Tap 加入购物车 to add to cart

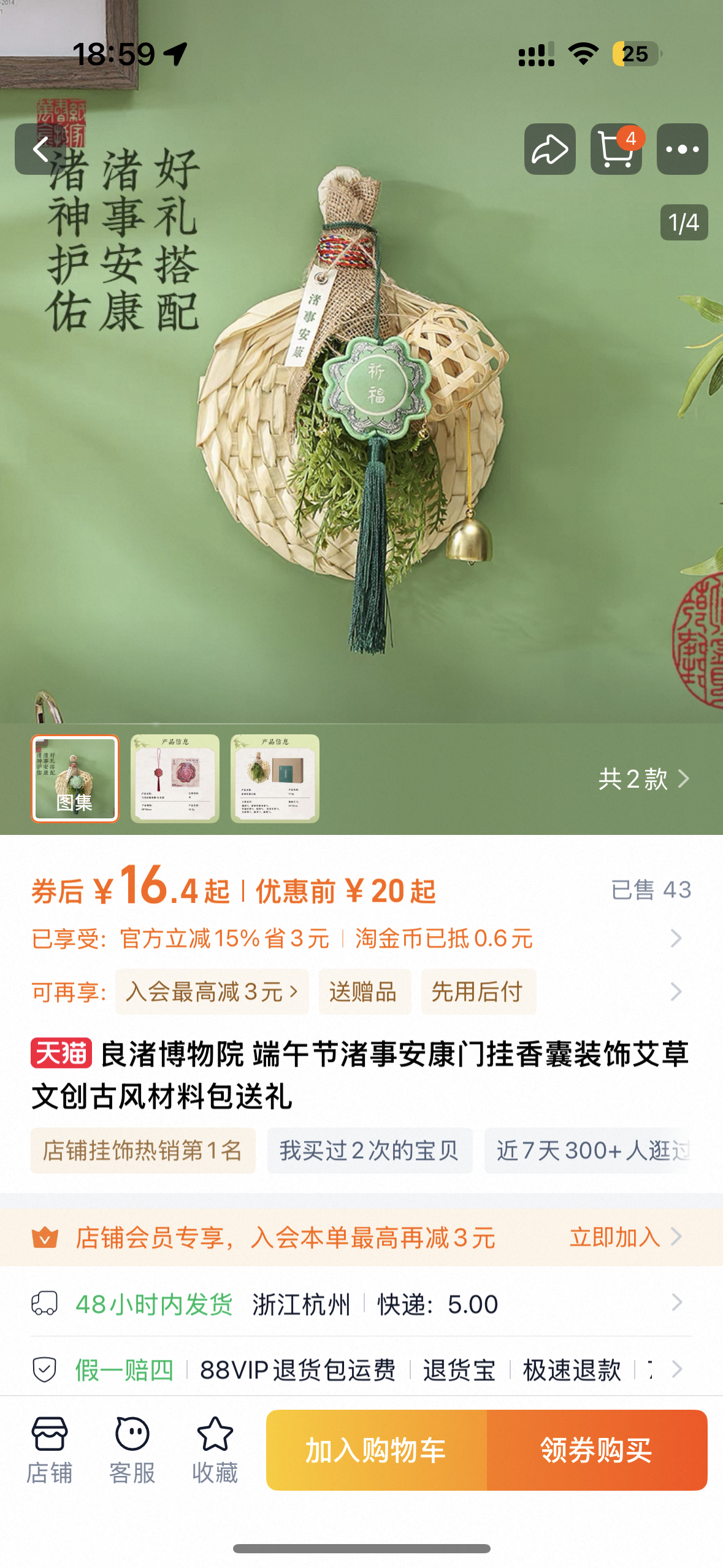coord(376,1450)
